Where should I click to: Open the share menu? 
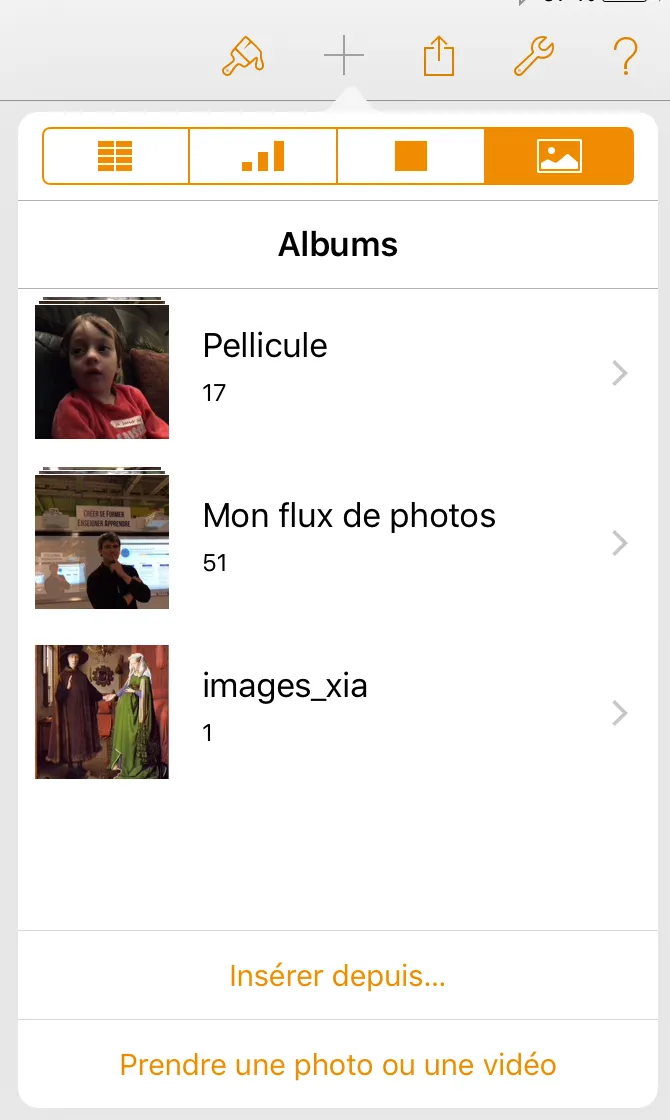tap(439, 57)
